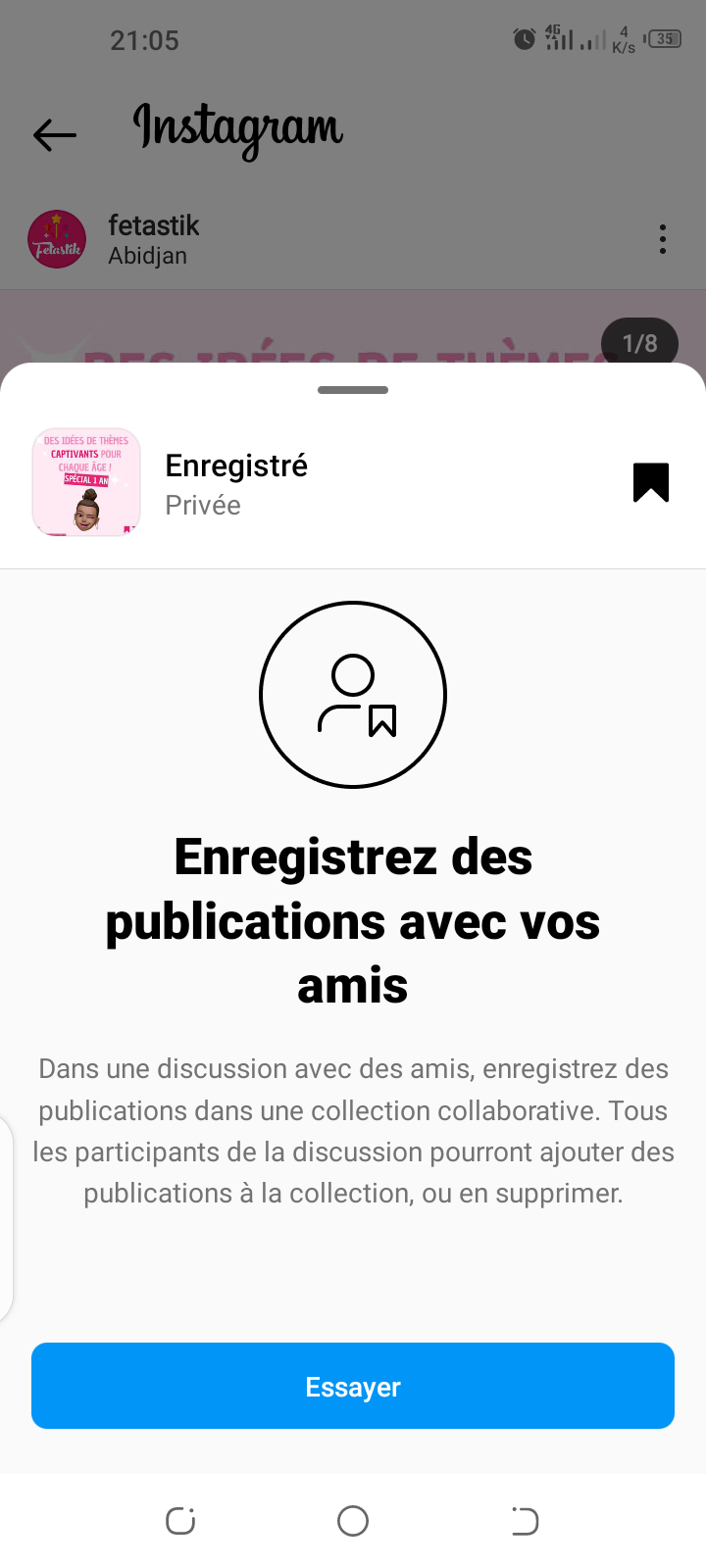Tap the Essayer button

[353, 1386]
